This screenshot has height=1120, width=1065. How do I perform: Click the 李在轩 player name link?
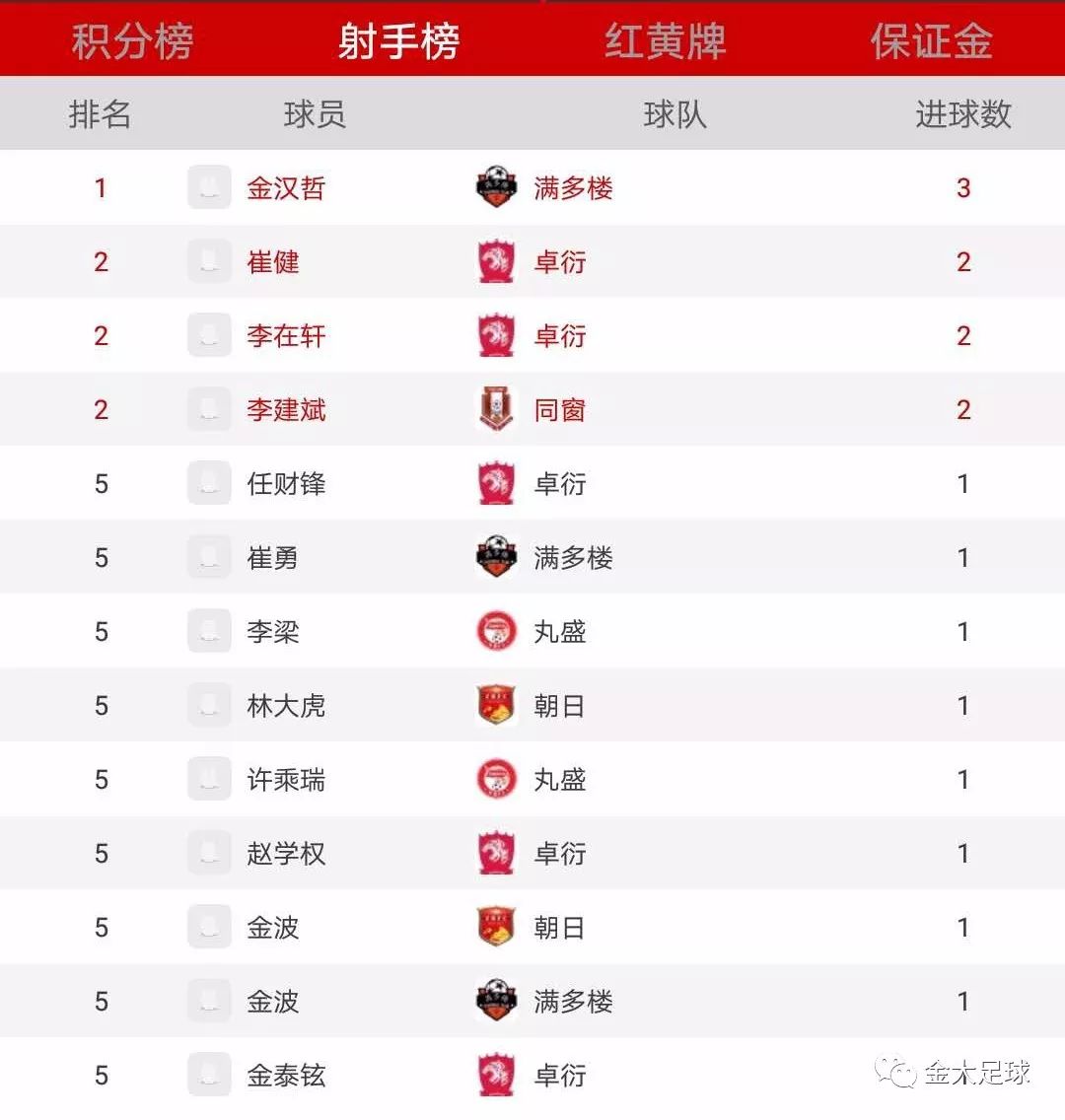tap(285, 335)
